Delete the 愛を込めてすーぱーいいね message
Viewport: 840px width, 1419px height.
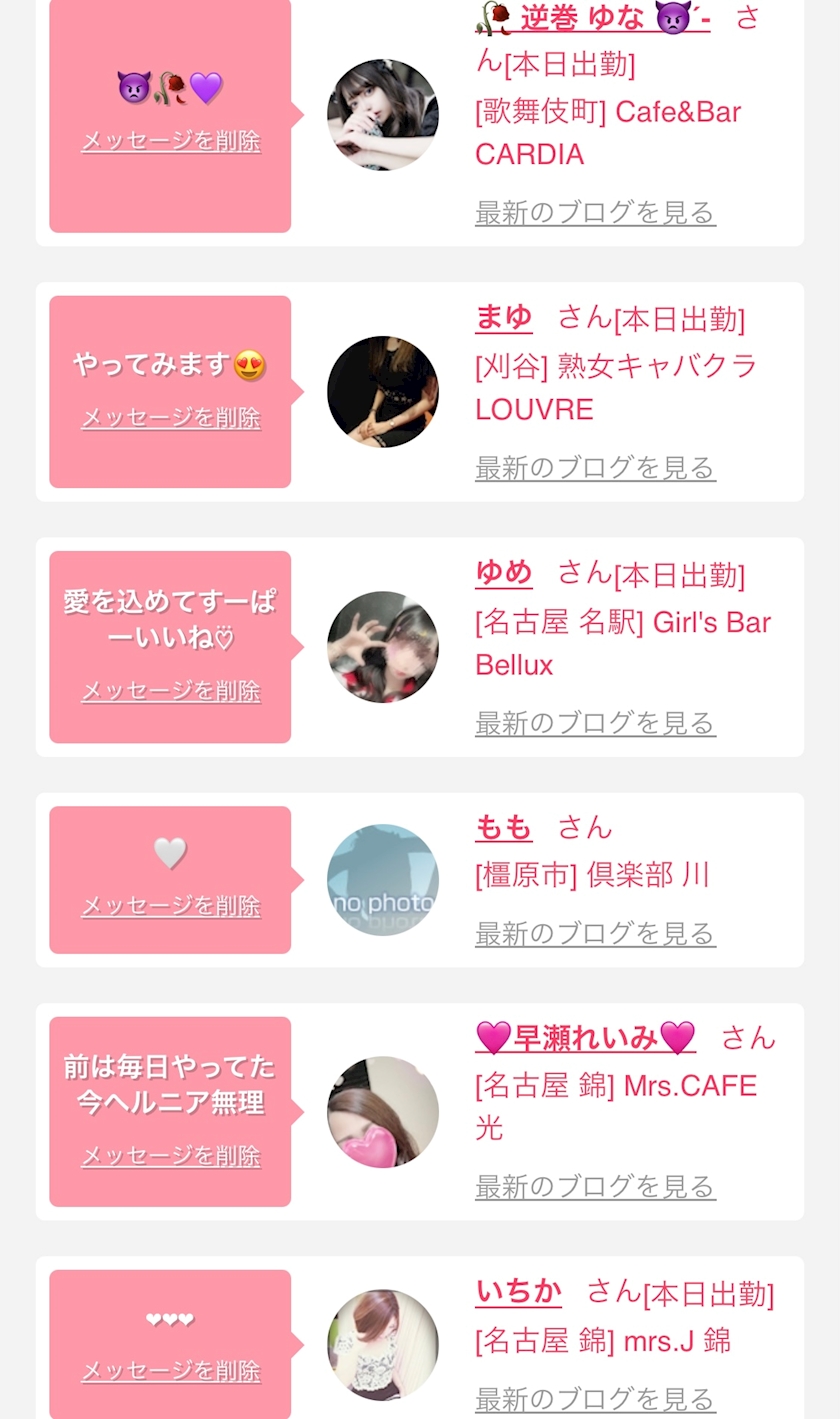[171, 691]
